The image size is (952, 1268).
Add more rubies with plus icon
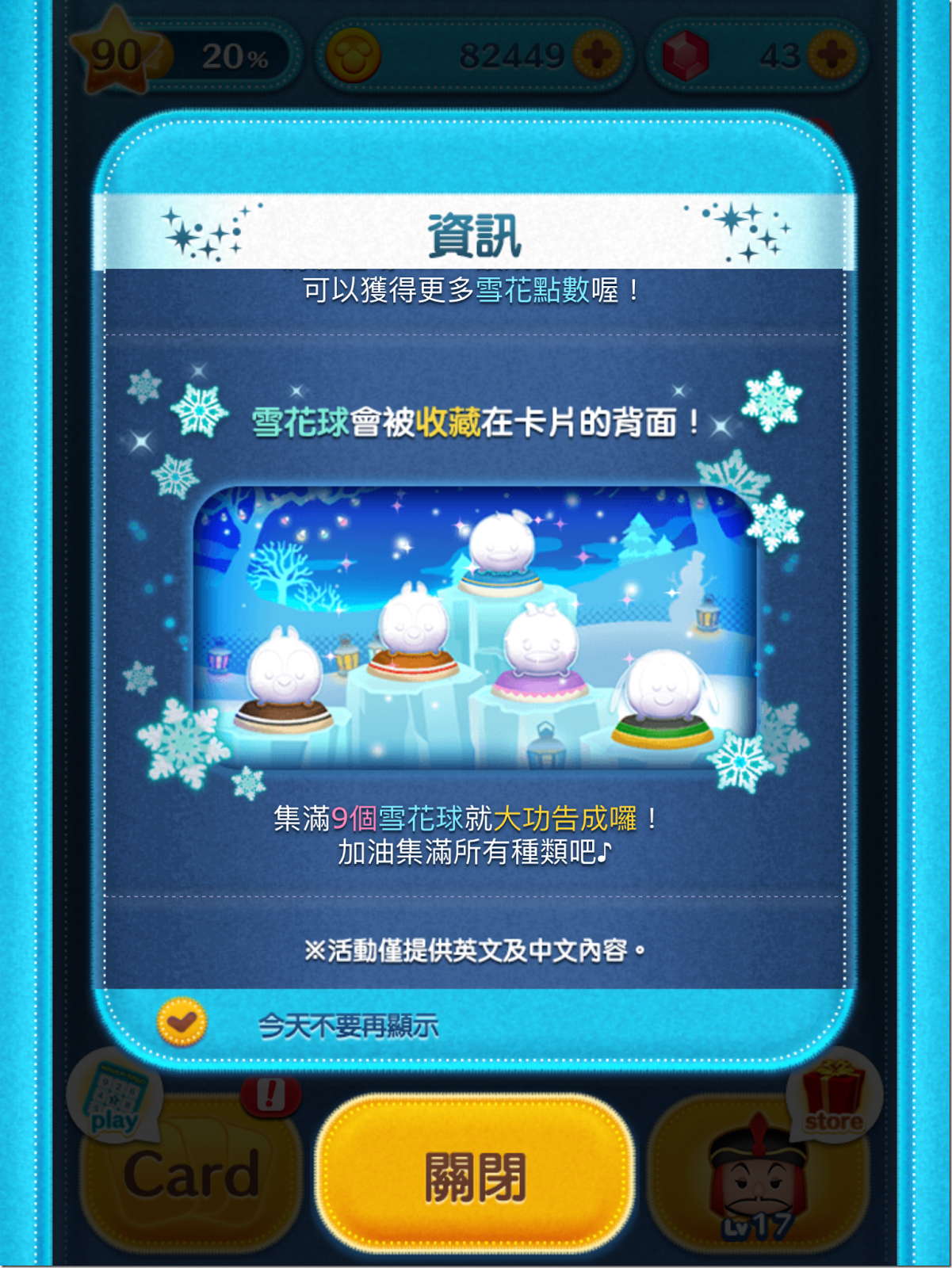coord(832,55)
